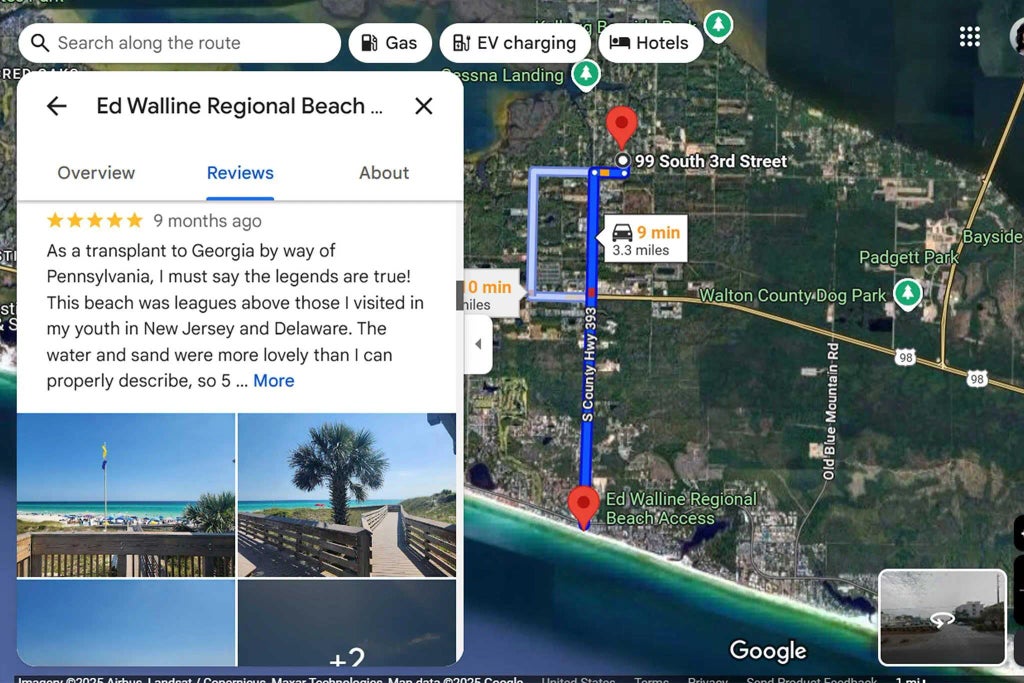Screen dimensions: 1024x683
Task: Open the palm tree boardwalk review photo
Action: pyautogui.click(x=346, y=495)
